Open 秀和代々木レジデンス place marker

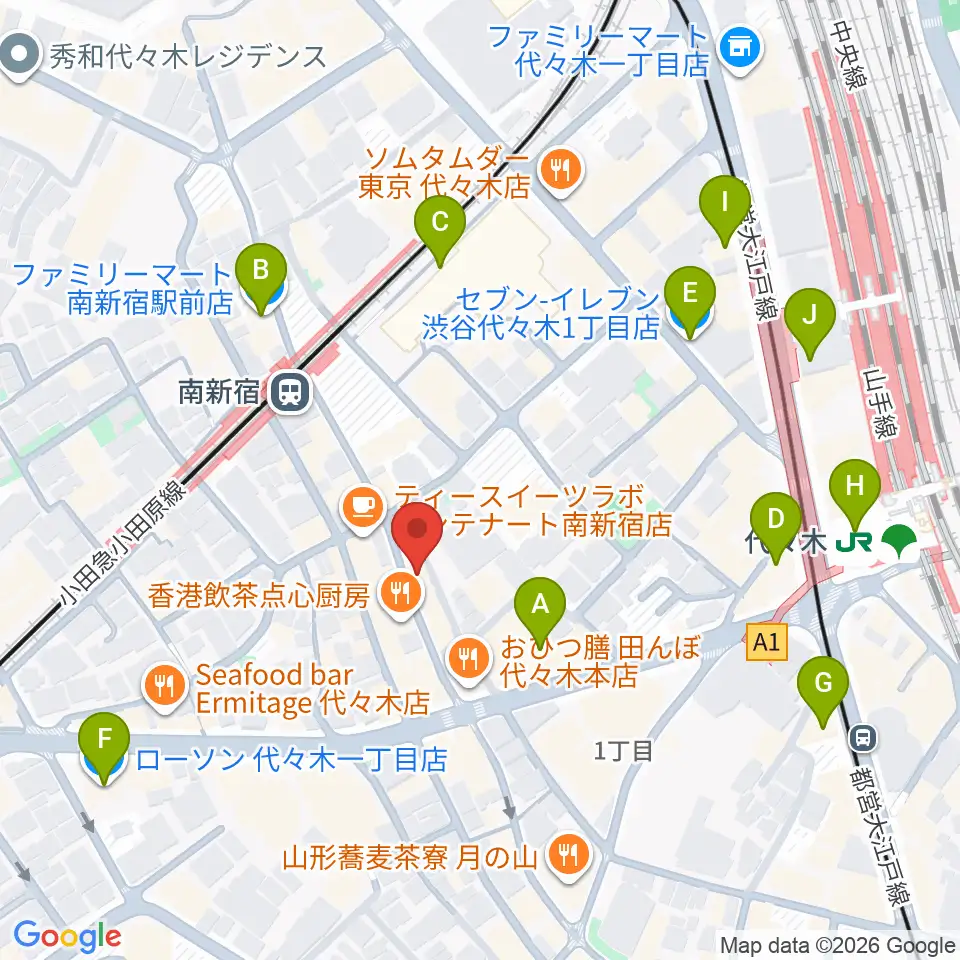point(20,56)
